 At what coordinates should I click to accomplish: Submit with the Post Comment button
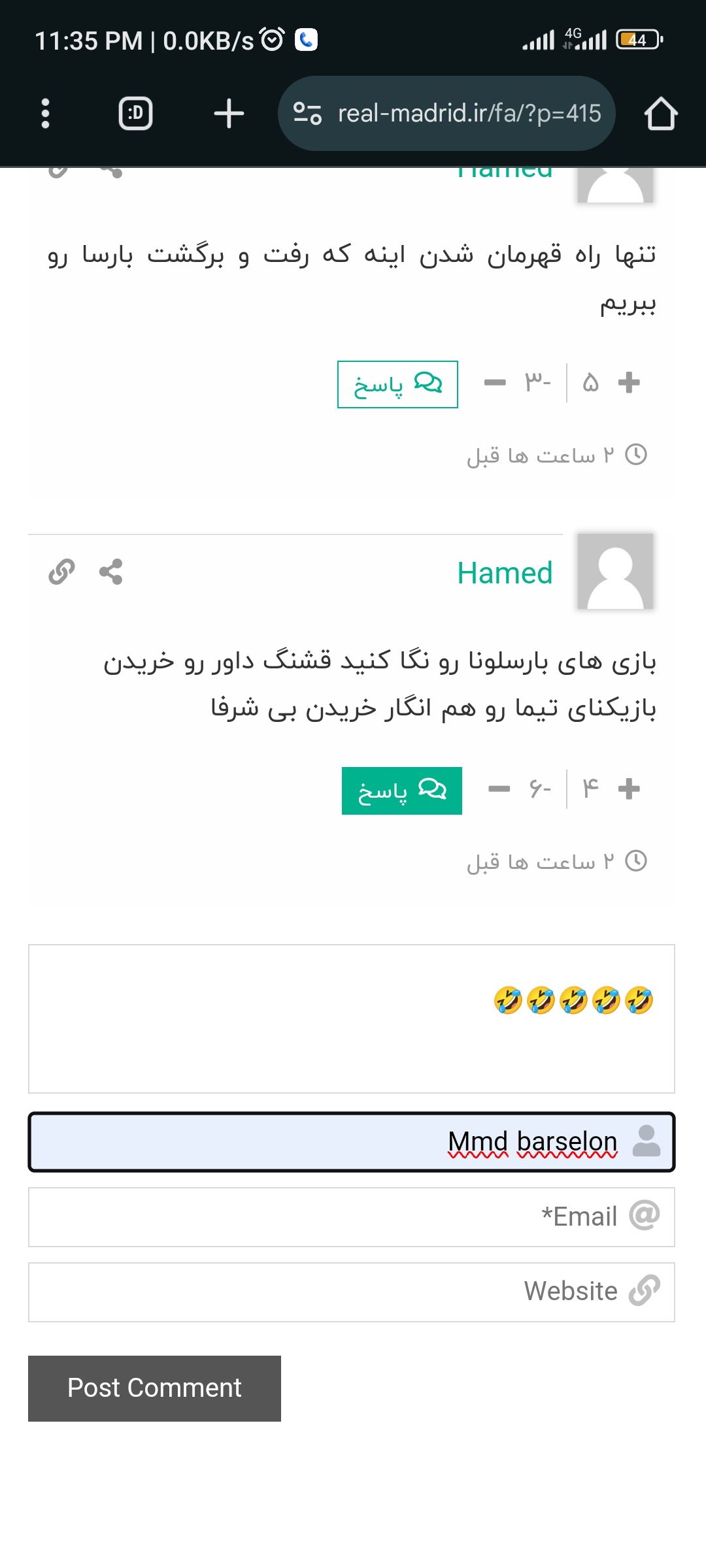point(154,1388)
